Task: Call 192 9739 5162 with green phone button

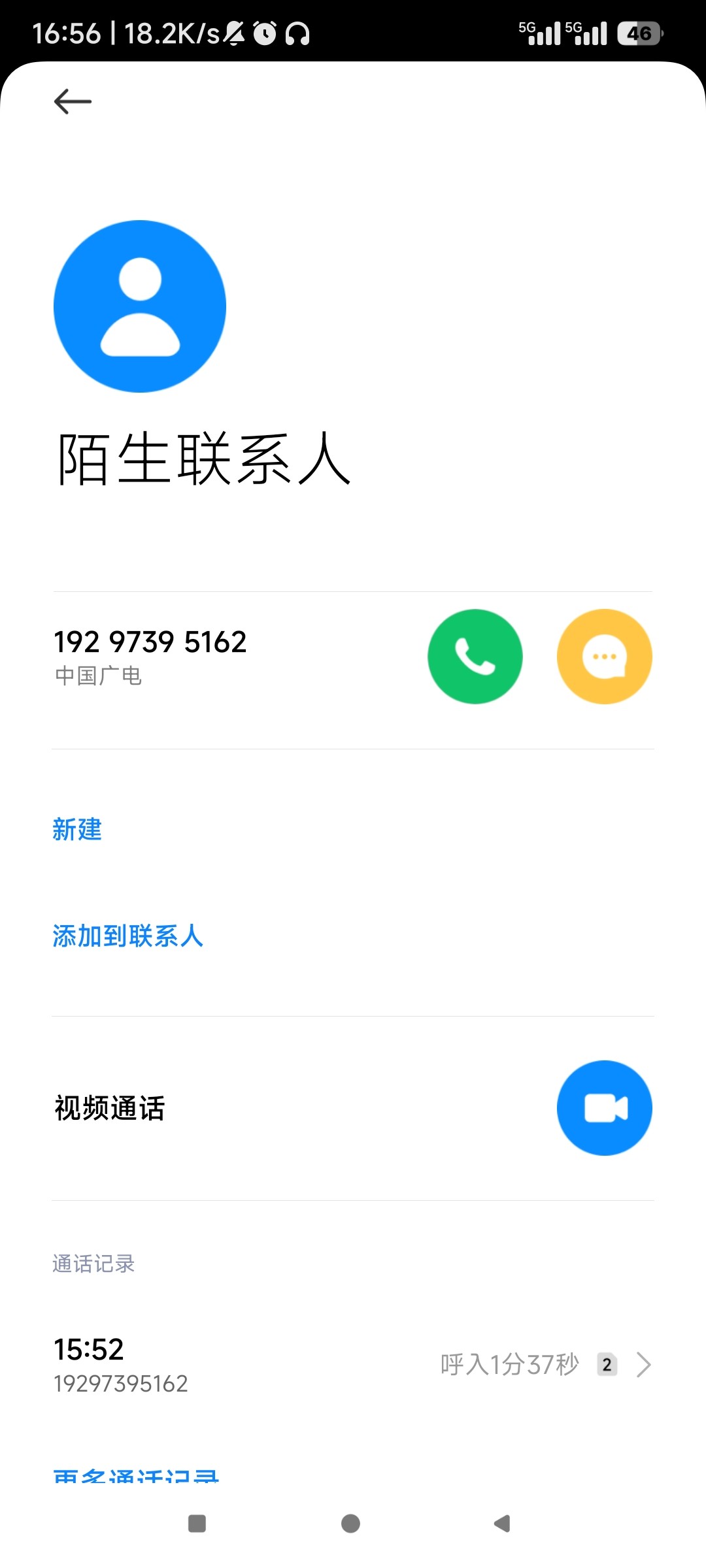Action: pyautogui.click(x=475, y=657)
